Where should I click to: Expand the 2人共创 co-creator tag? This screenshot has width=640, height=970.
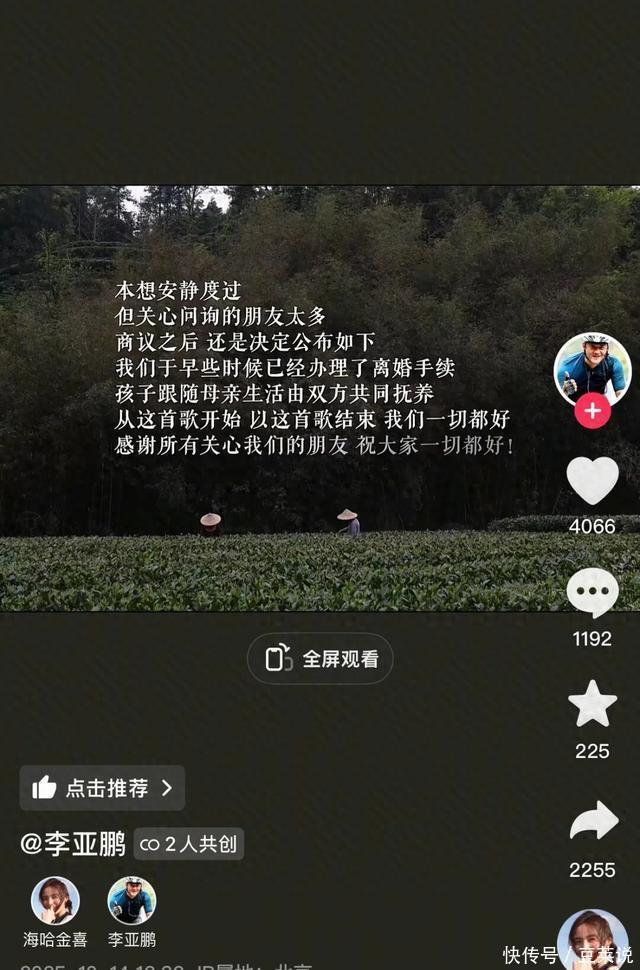click(x=189, y=844)
